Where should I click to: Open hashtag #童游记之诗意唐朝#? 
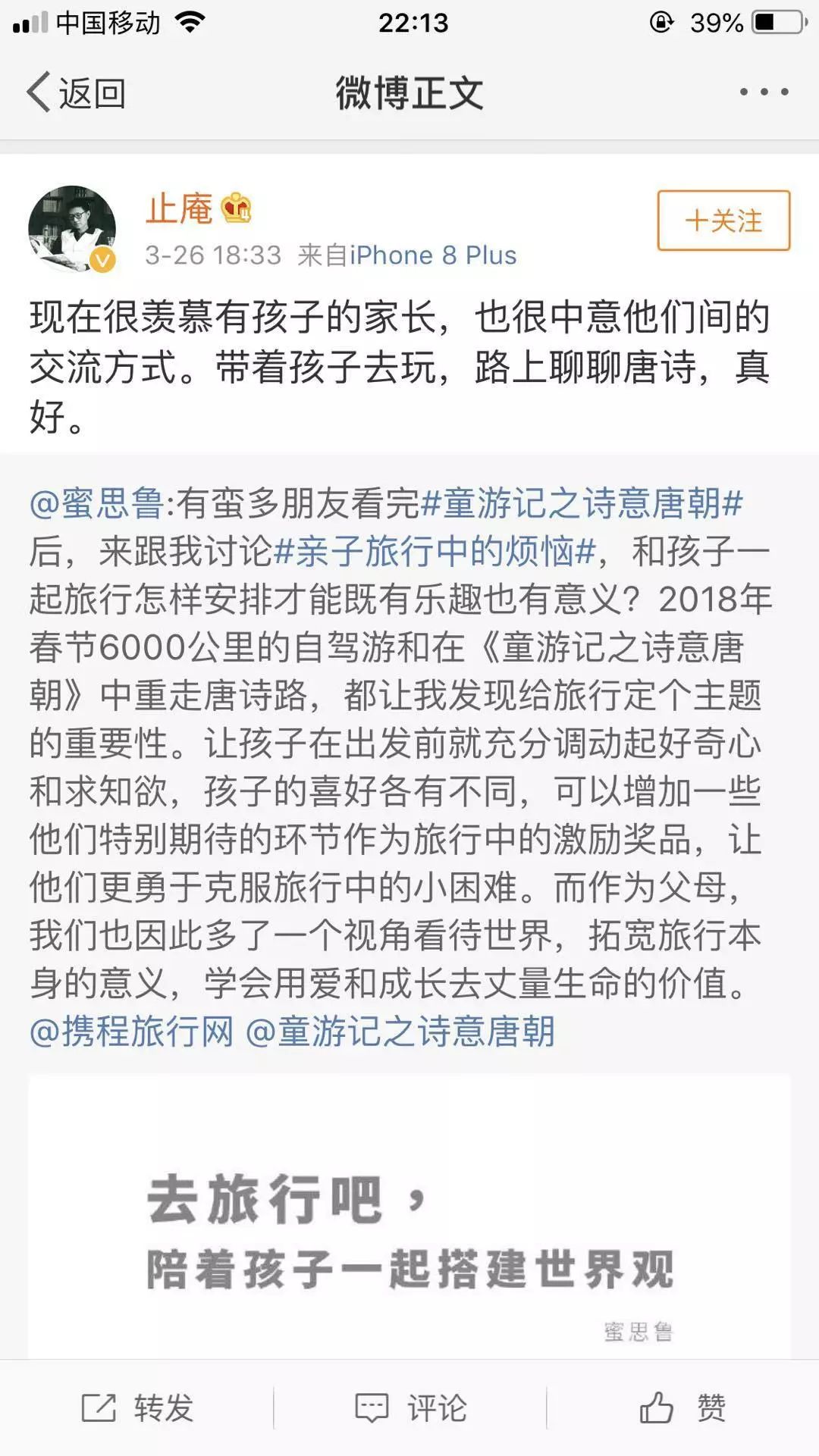(582, 503)
